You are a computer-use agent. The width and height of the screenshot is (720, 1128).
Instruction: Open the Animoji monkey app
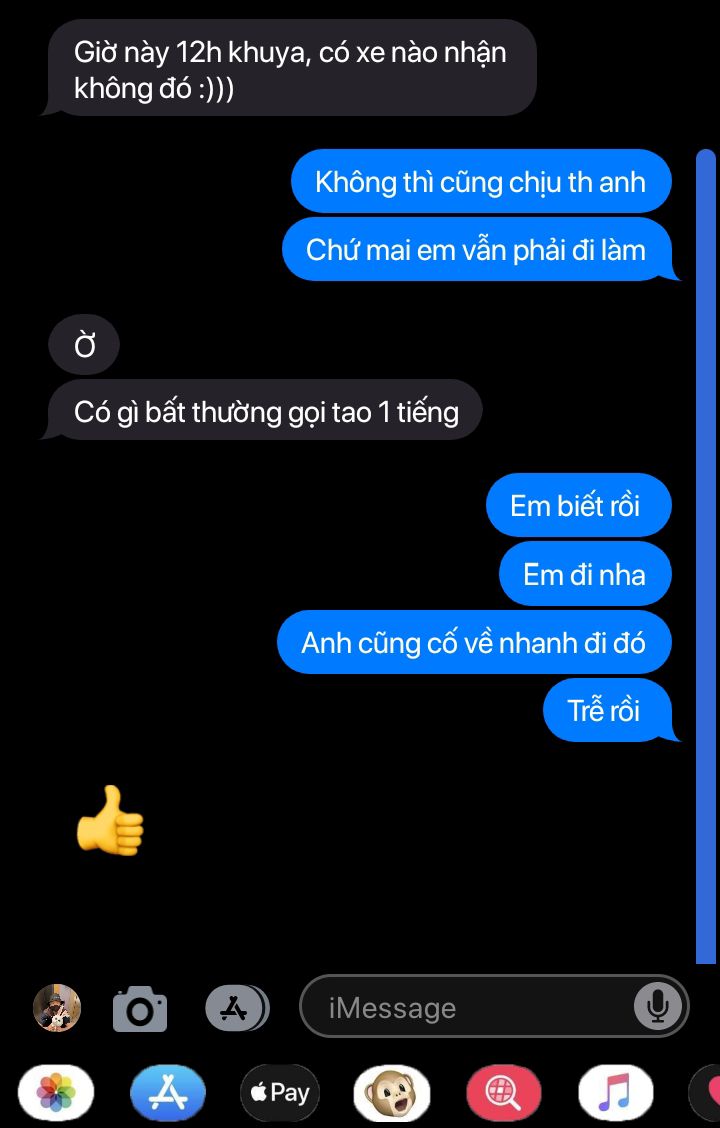391,1092
